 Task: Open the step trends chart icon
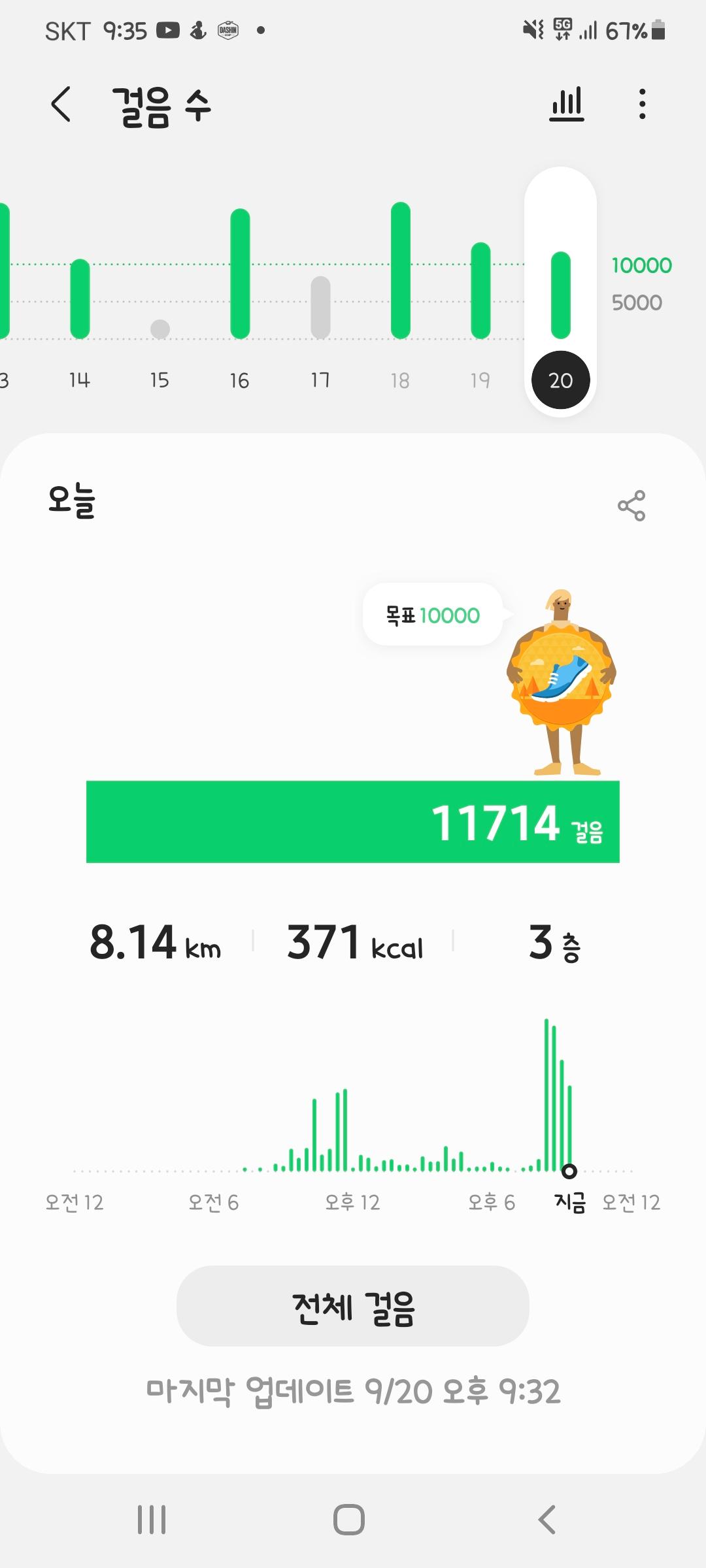567,105
